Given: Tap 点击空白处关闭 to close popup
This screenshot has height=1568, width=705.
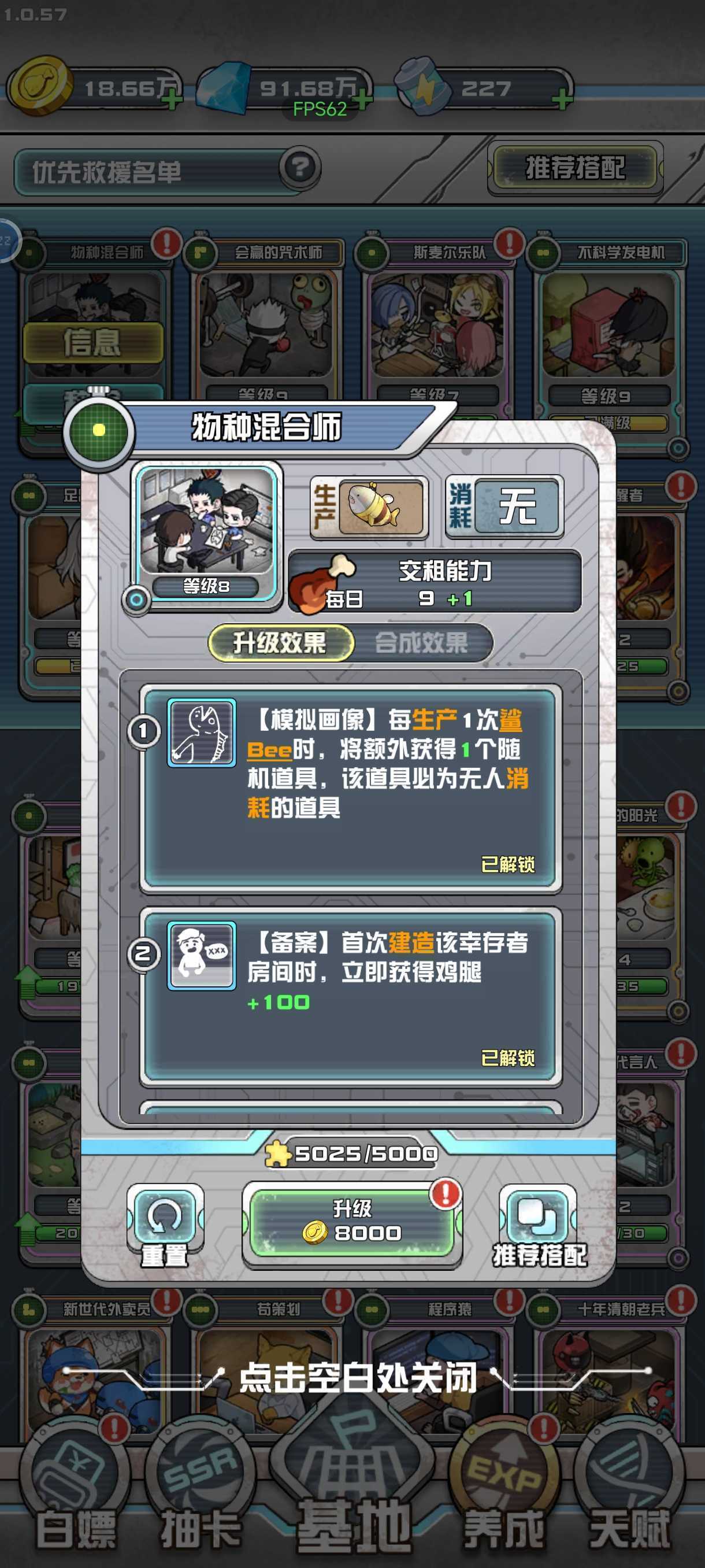Looking at the screenshot, I should [x=358, y=1377].
